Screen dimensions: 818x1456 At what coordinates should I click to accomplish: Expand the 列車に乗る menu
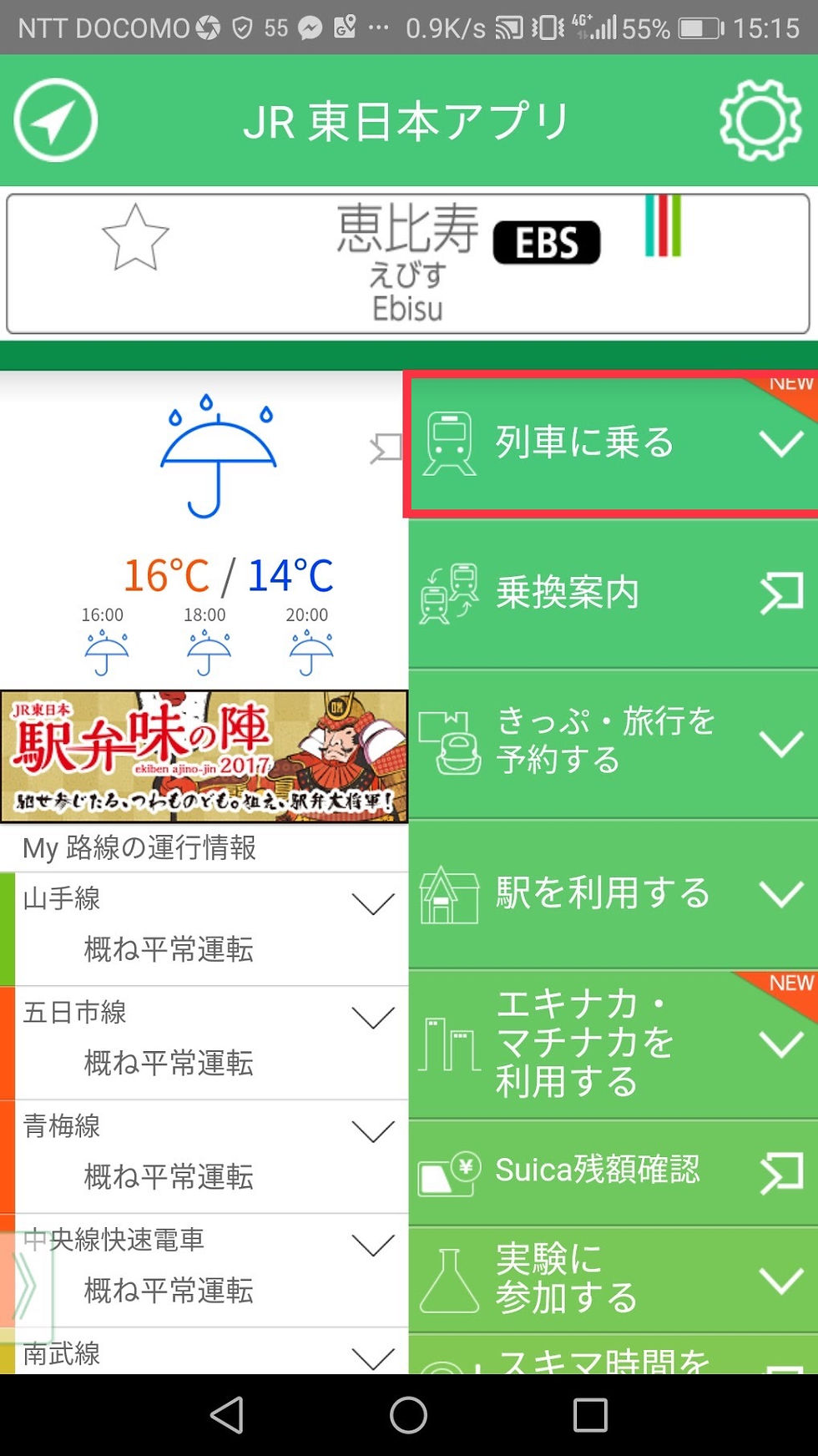[613, 442]
